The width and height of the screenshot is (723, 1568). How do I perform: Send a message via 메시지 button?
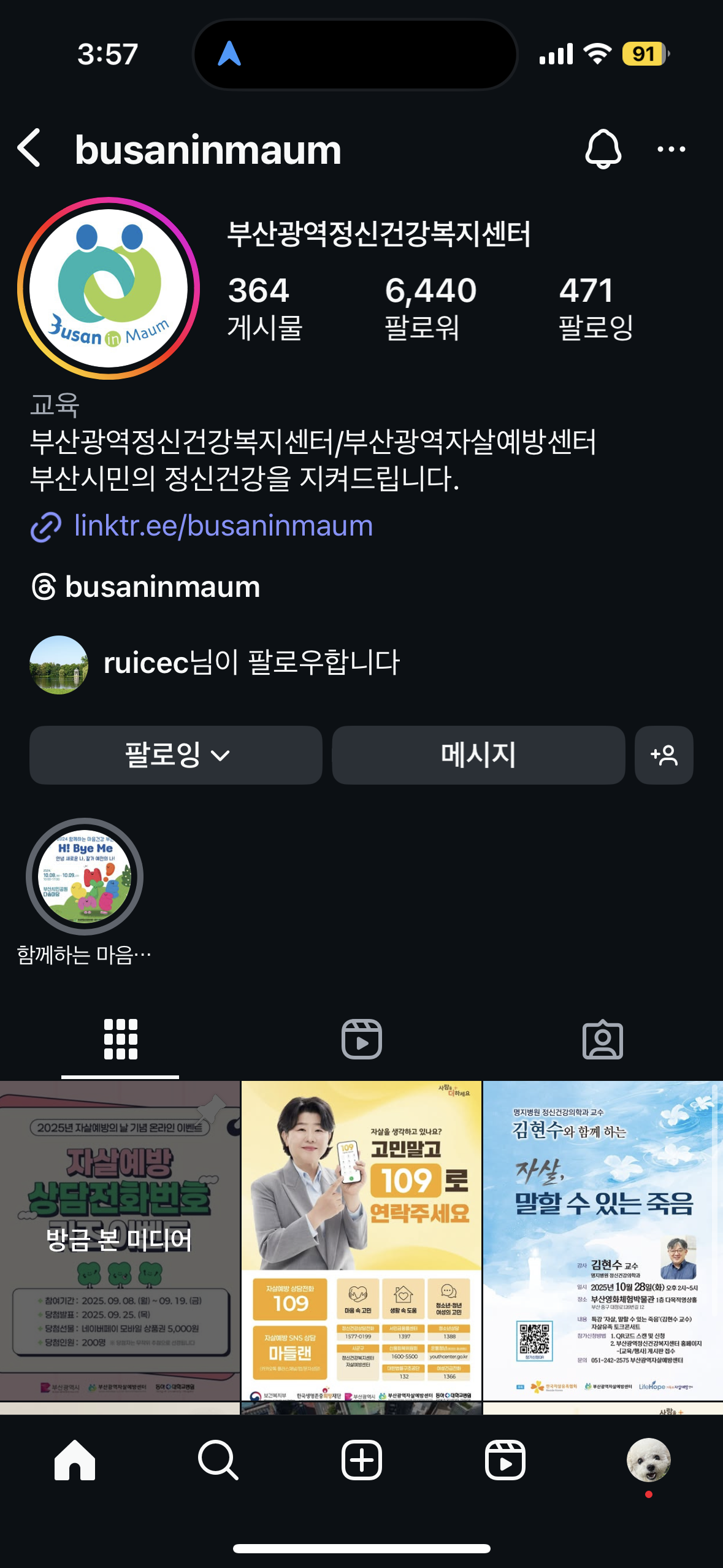(x=478, y=755)
